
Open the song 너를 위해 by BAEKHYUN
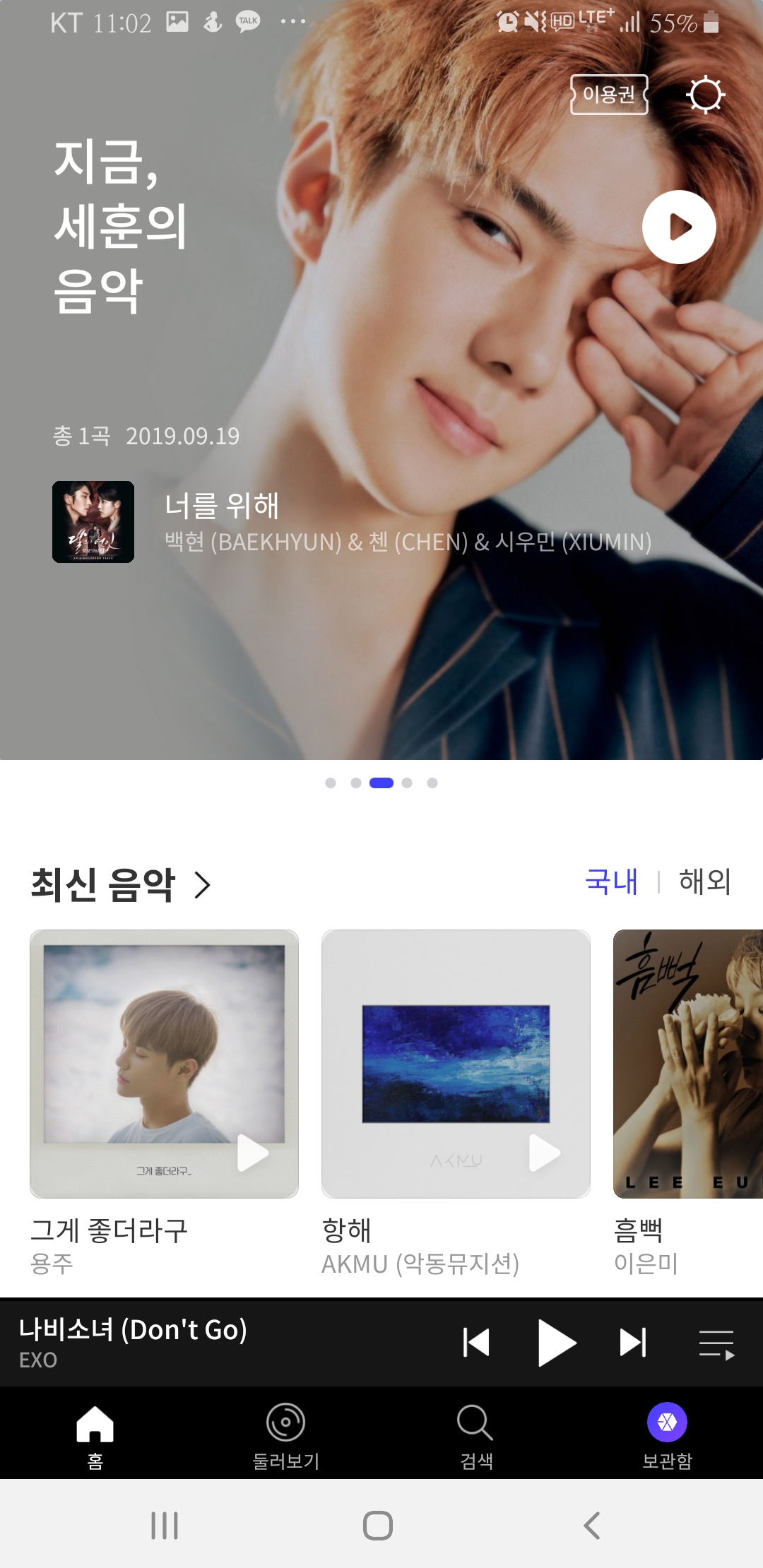point(220,506)
